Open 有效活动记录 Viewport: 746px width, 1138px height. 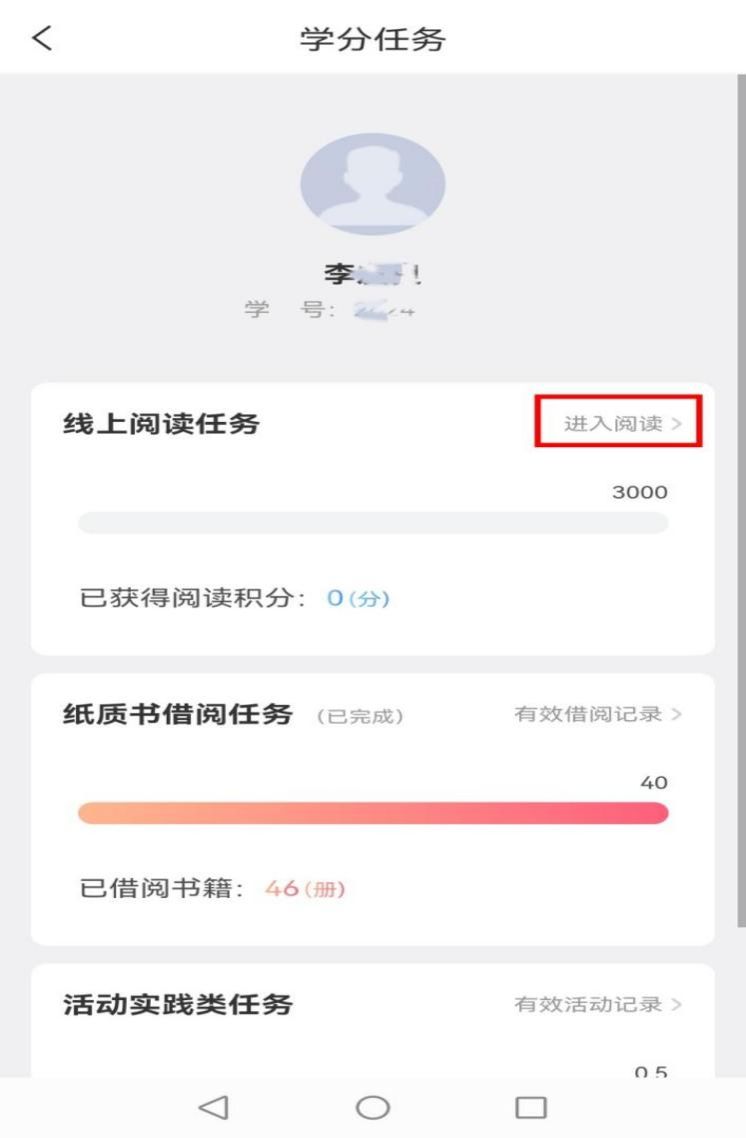tap(598, 1005)
